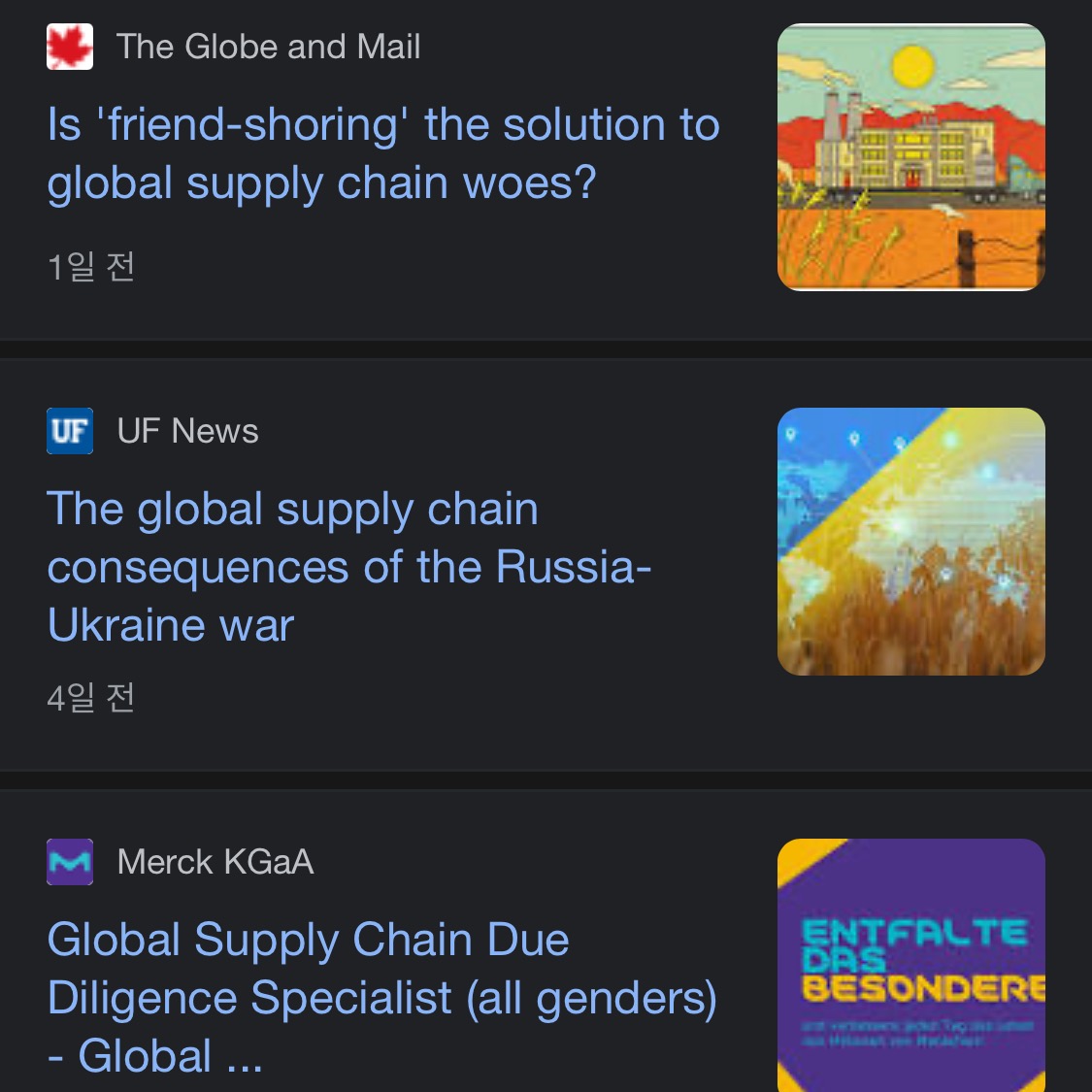The width and height of the screenshot is (1092, 1092).
Task: Open the factory illustration thumbnail from Globe and Mail
Action: pos(910,157)
